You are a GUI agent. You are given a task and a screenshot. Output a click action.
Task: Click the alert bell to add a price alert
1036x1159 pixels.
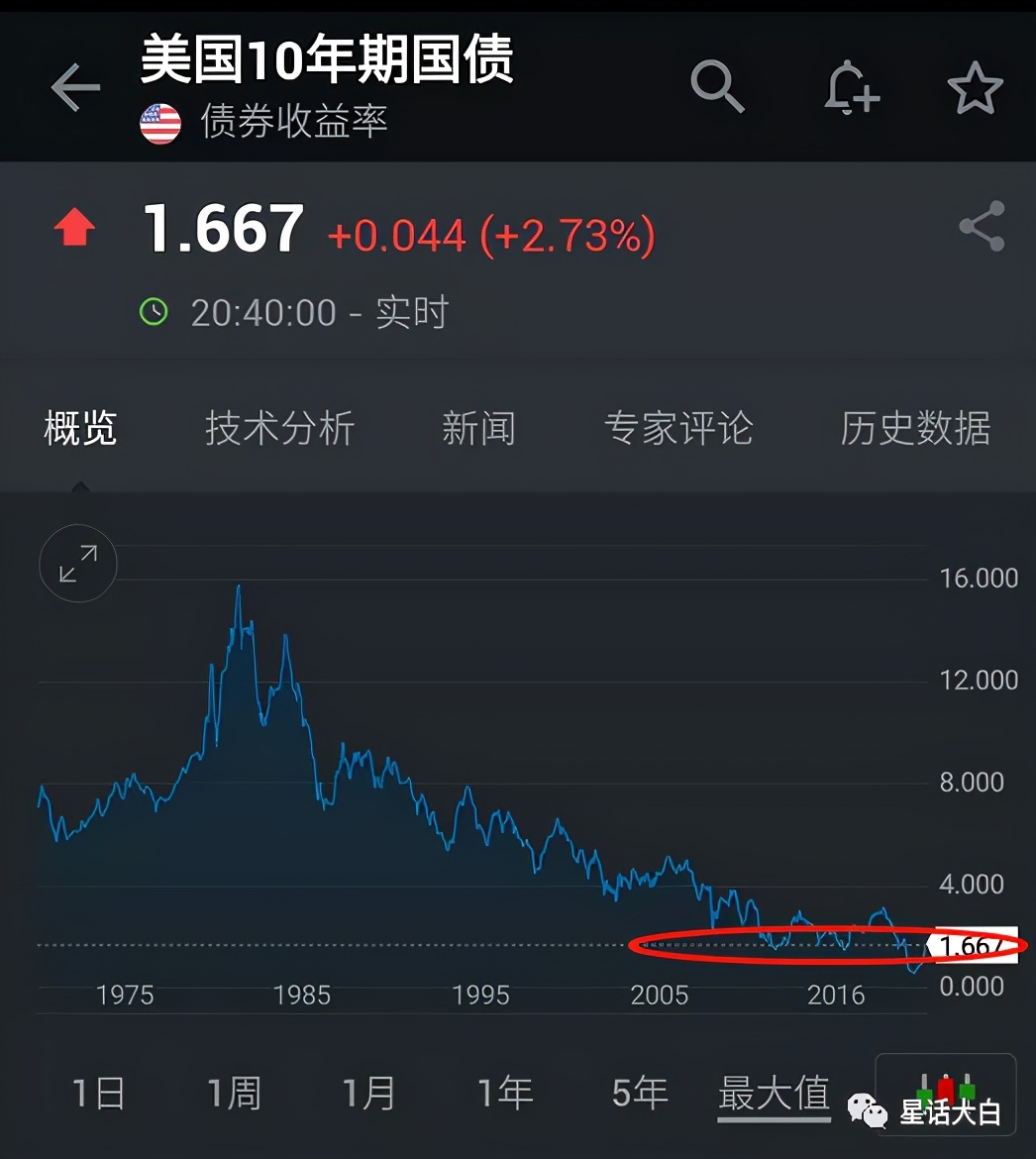pos(850,87)
